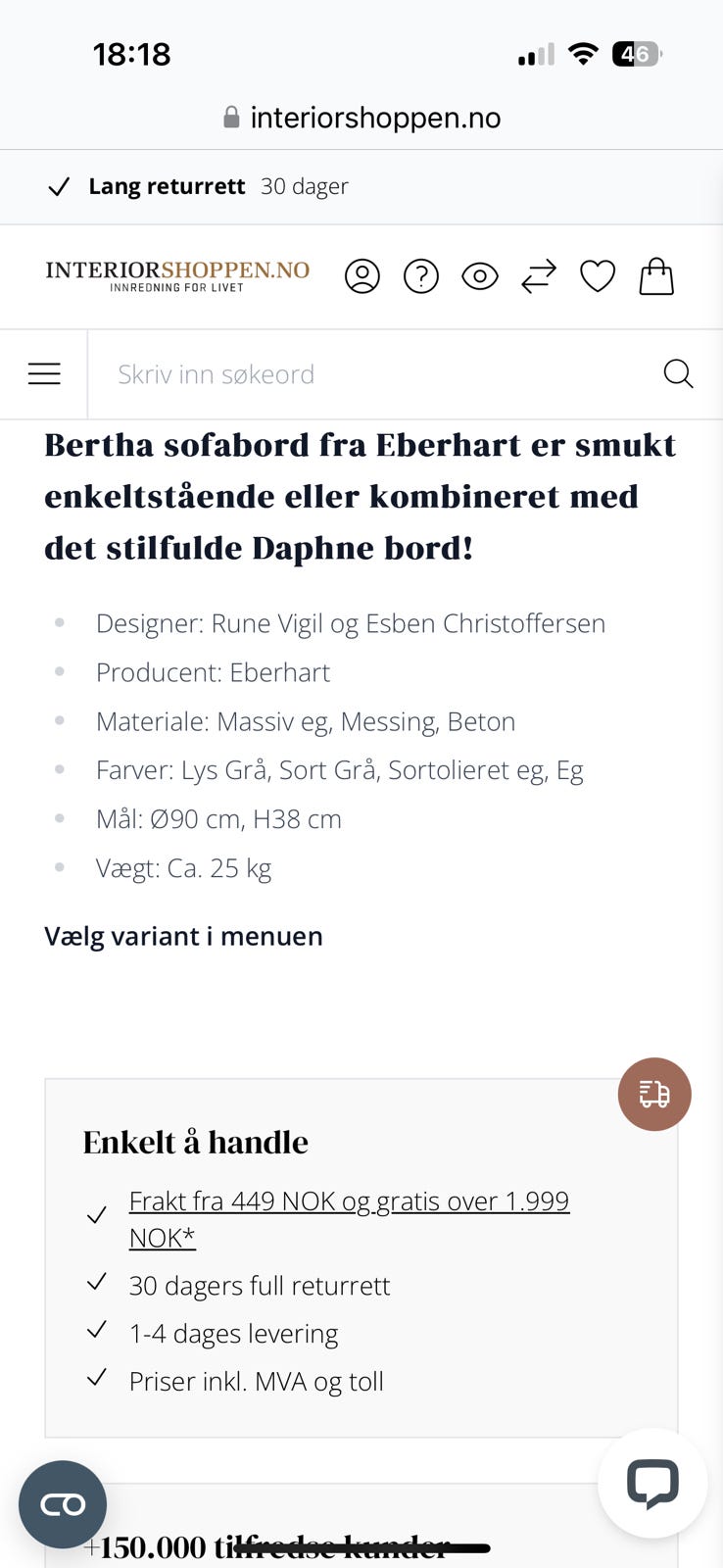Tap the search magnifier icon
This screenshot has height=1568, width=723.
pyautogui.click(x=678, y=373)
